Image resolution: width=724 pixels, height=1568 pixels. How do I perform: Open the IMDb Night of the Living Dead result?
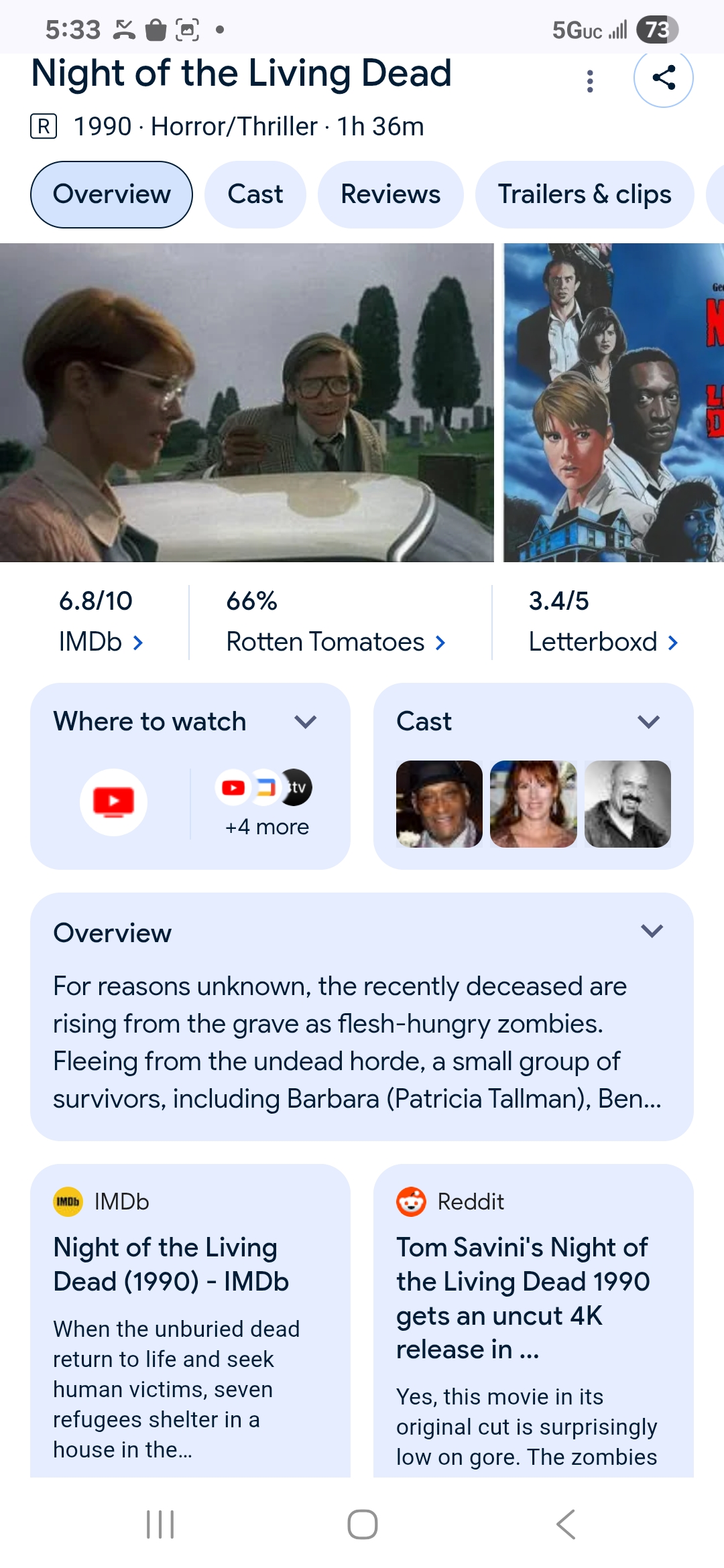click(x=171, y=1264)
